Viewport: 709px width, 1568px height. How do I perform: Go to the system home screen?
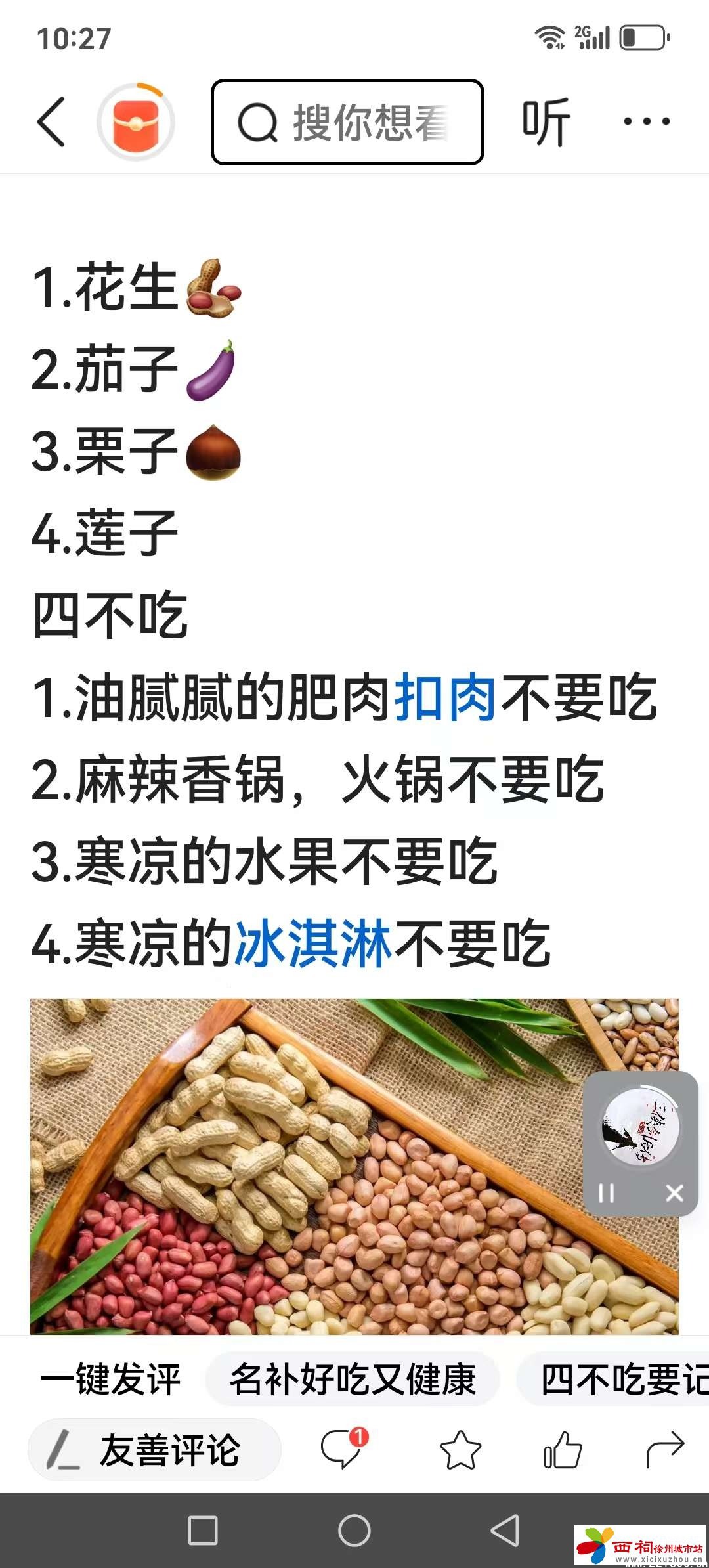354,1531
